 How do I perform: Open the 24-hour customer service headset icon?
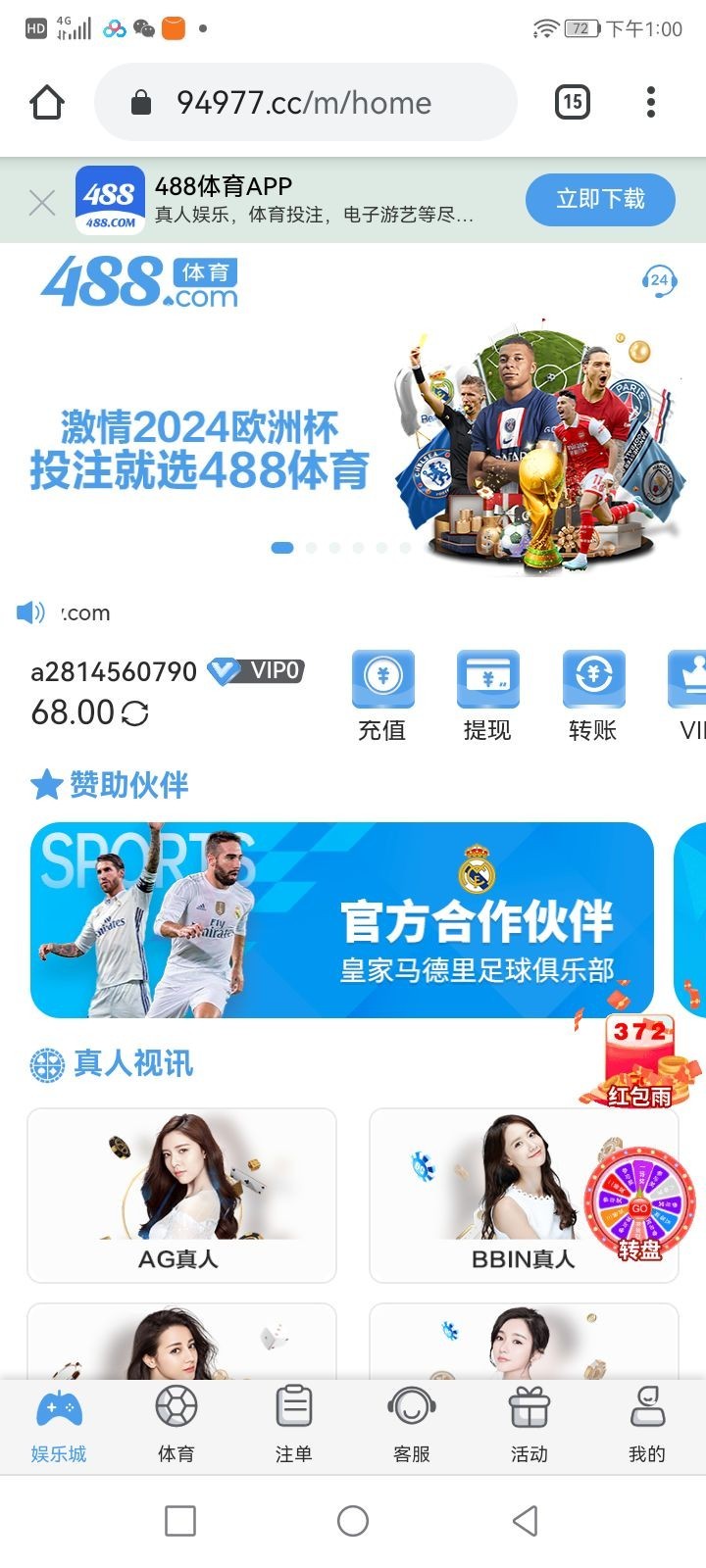pos(658,281)
